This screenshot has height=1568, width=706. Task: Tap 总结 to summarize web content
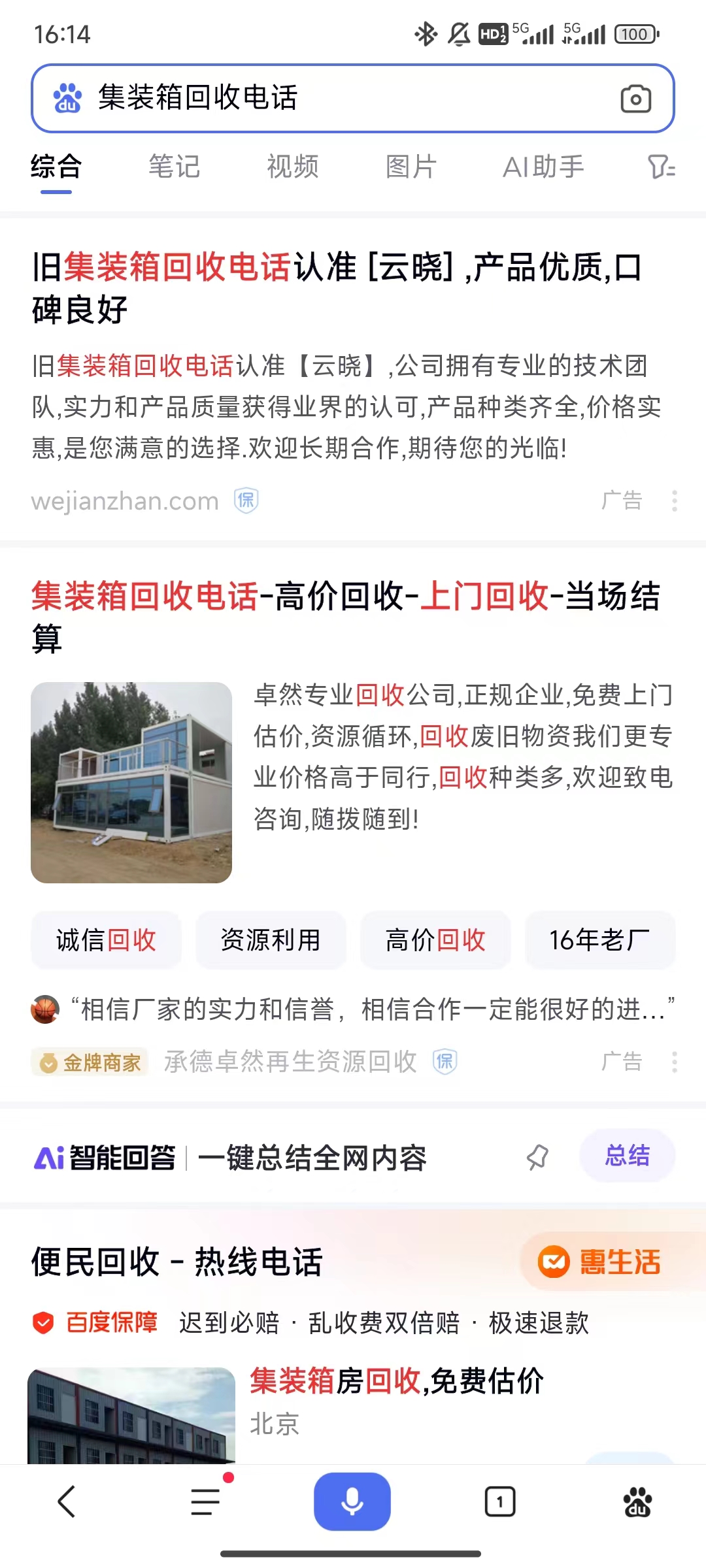tap(627, 1156)
